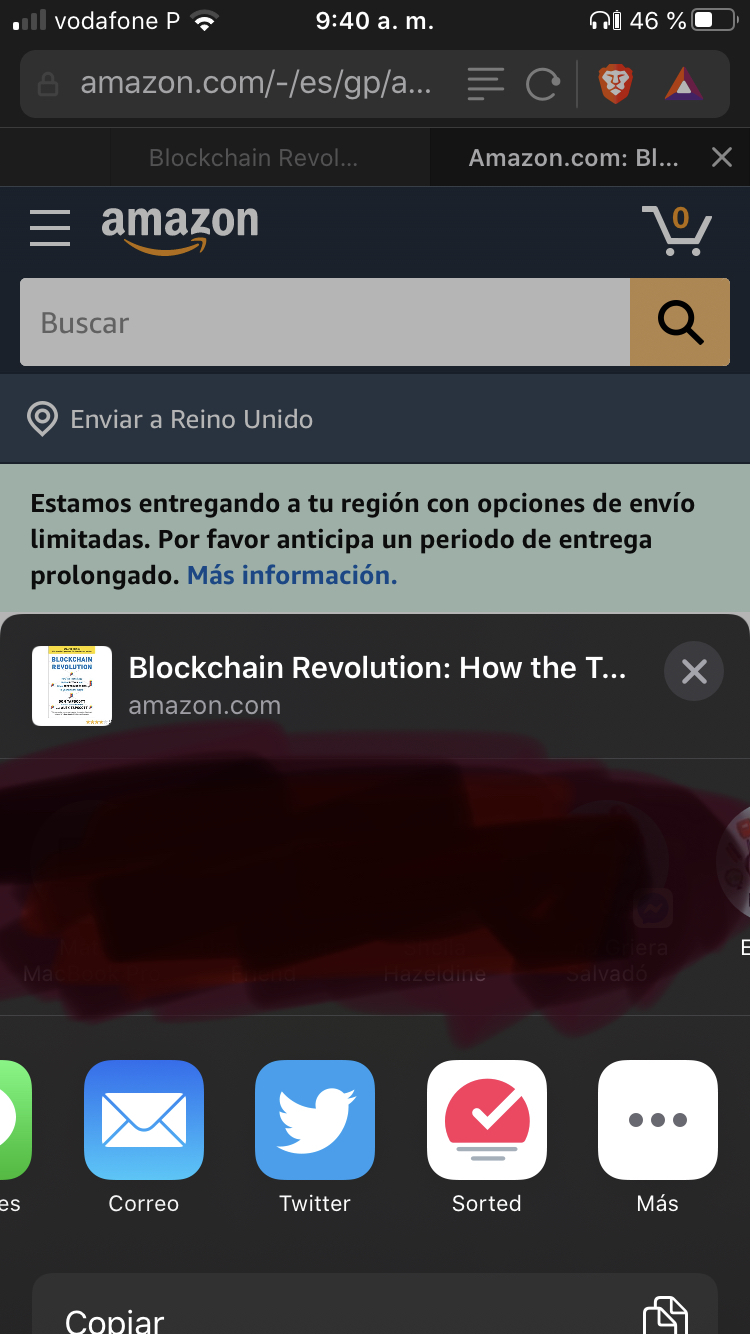Tap the amazon.com address bar
Viewport: 750px width, 1334px height.
pos(255,85)
